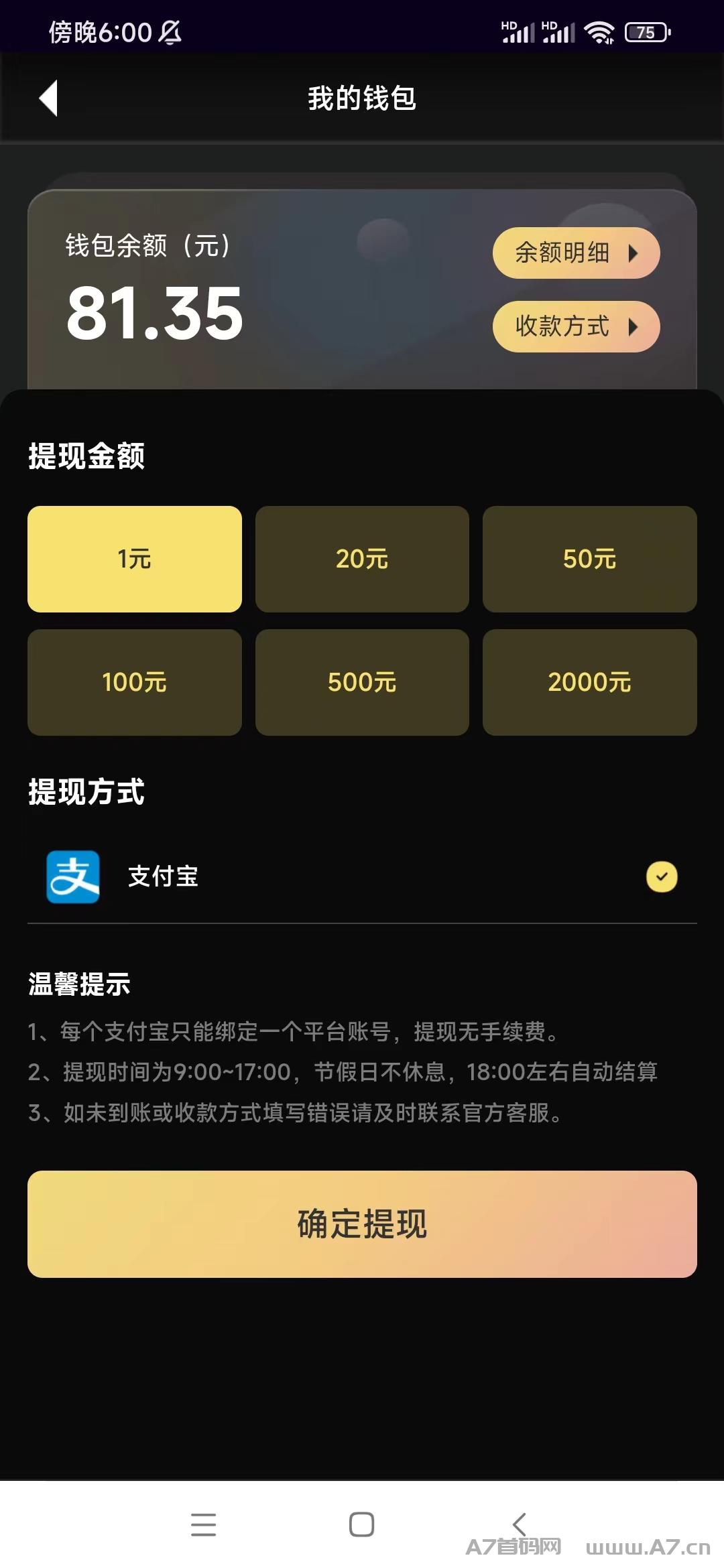724x1568 pixels.
Task: Select 支付宝 as the withdrawal method
Action: pos(362,877)
